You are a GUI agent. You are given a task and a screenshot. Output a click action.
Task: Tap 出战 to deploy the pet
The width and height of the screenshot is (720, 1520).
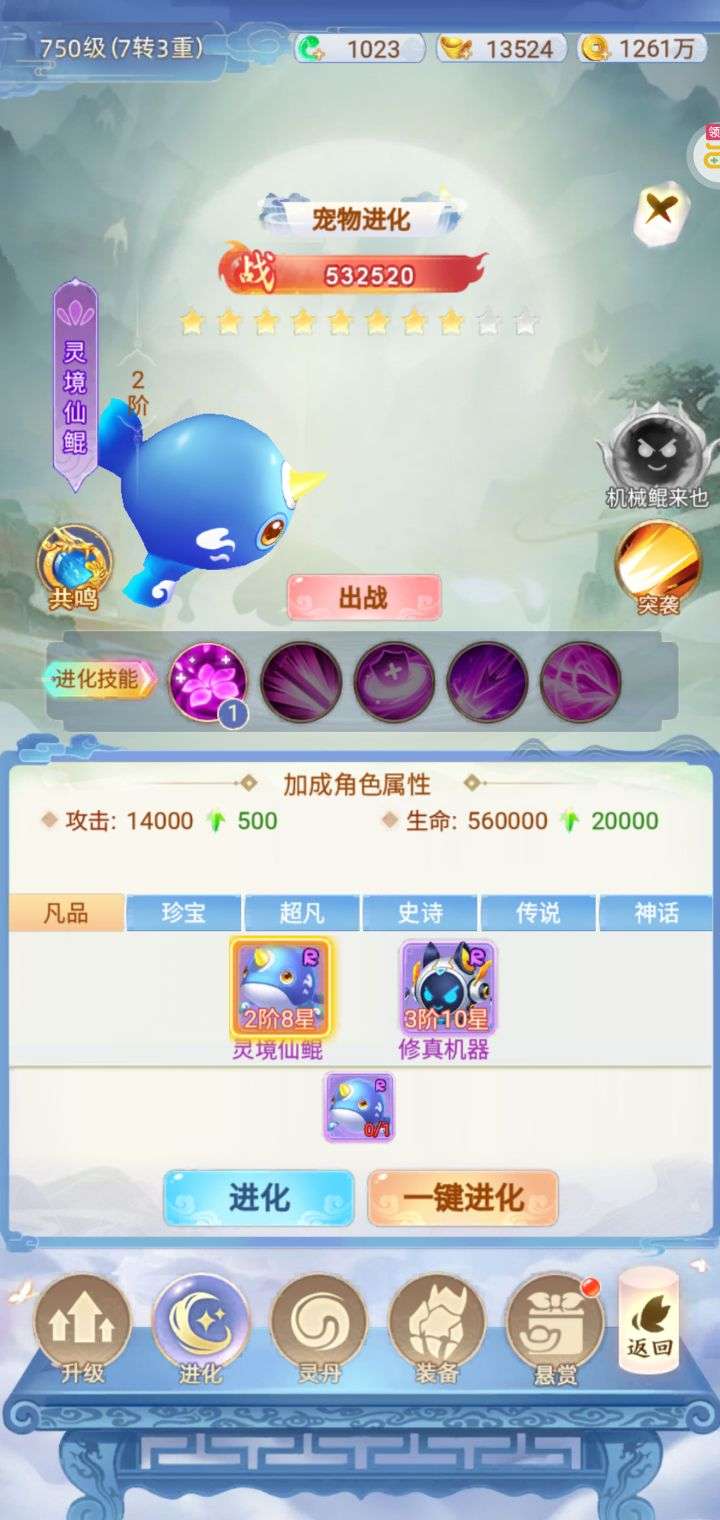[364, 598]
